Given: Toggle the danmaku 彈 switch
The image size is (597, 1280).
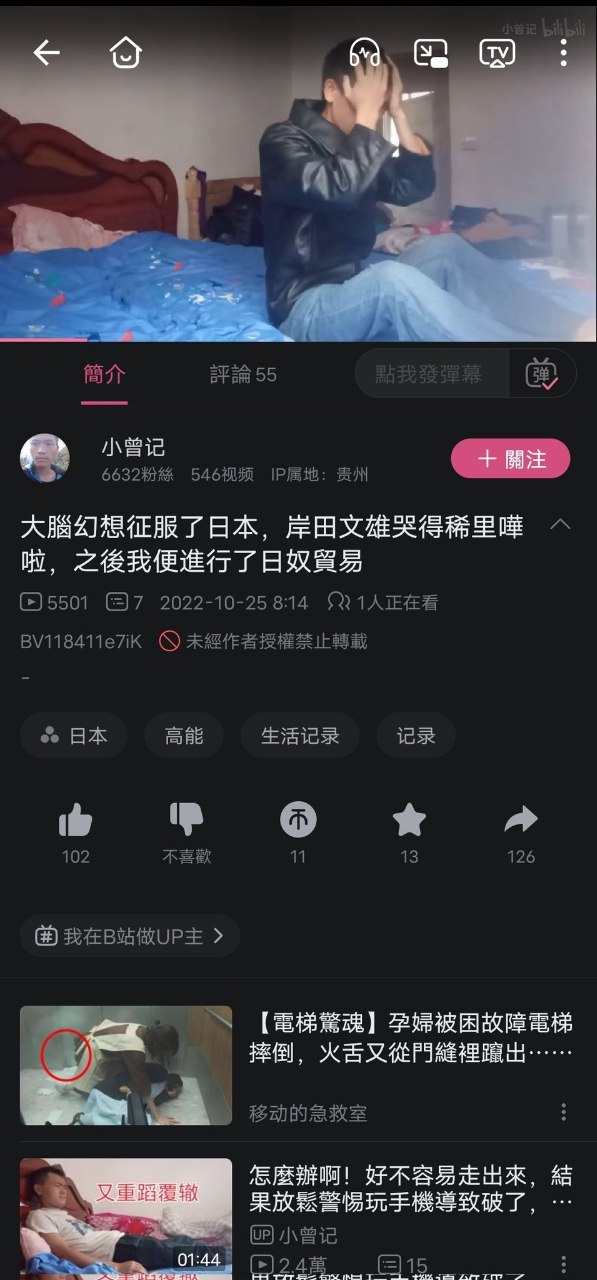Looking at the screenshot, I should tap(542, 374).
